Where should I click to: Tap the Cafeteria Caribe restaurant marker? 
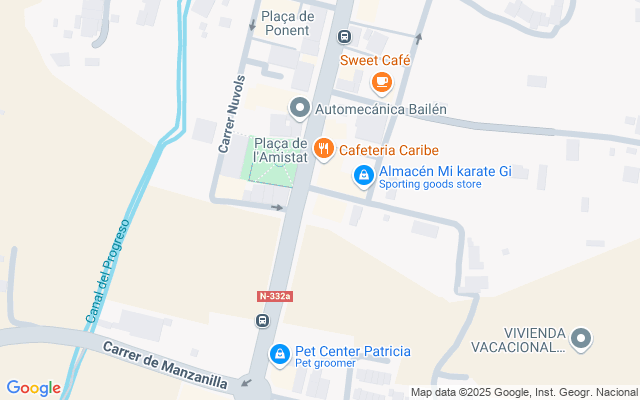pos(323,150)
